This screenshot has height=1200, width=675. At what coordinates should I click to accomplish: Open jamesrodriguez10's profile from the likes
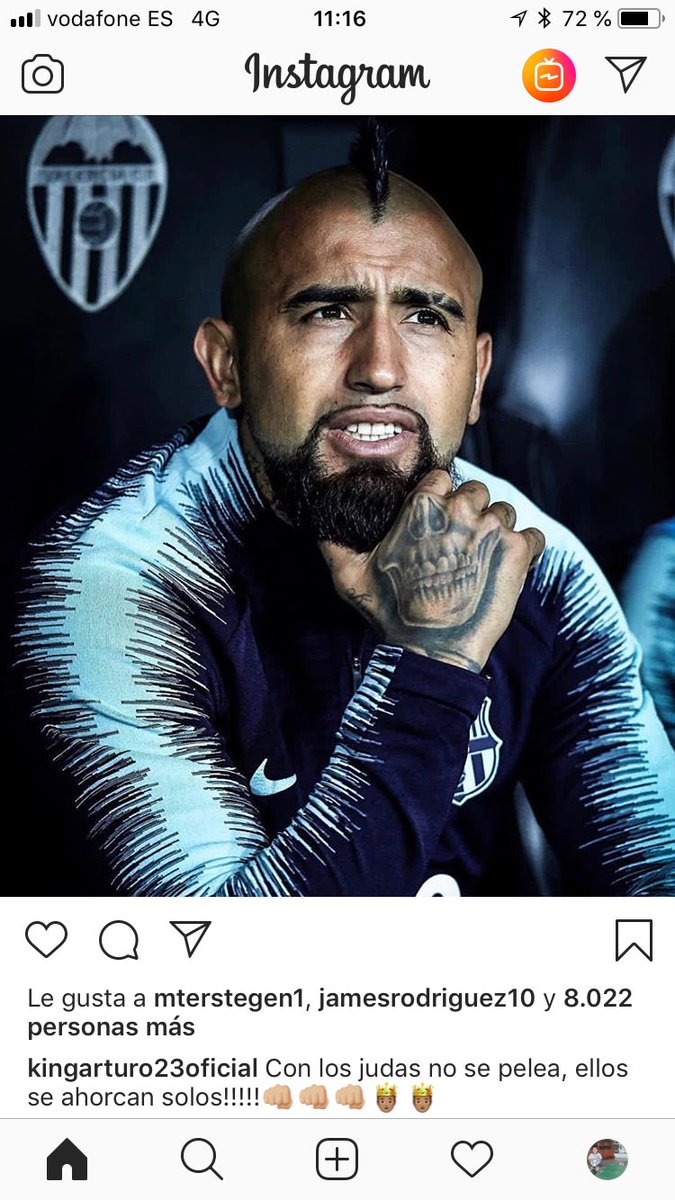tap(428, 998)
